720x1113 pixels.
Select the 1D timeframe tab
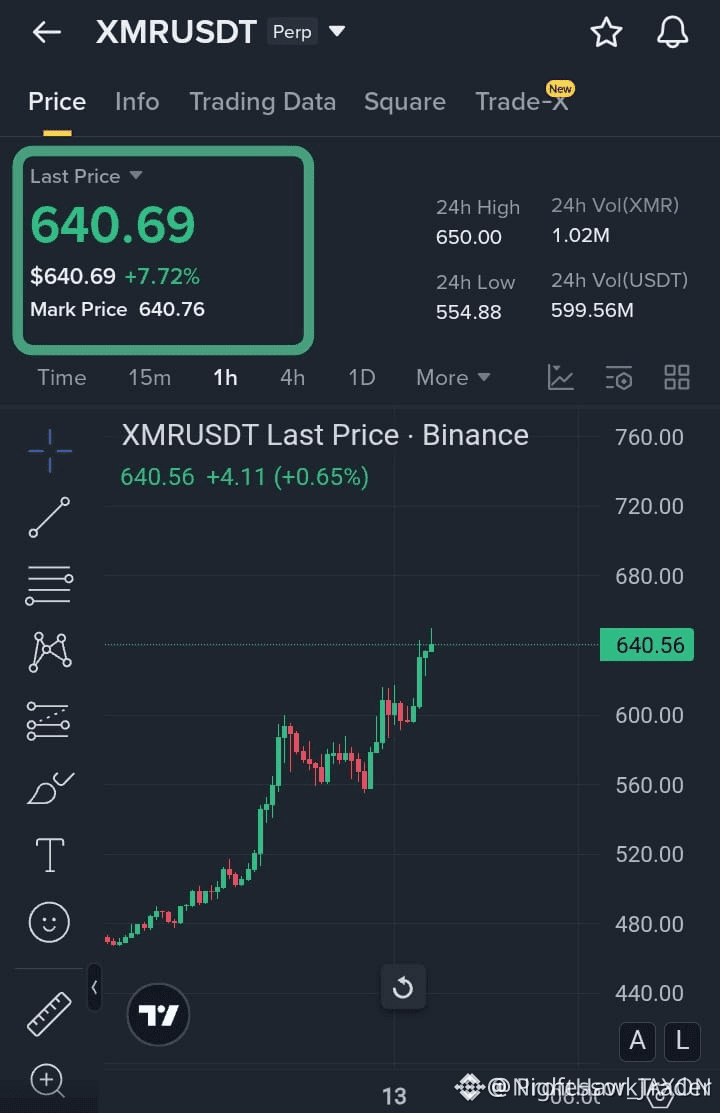point(361,378)
